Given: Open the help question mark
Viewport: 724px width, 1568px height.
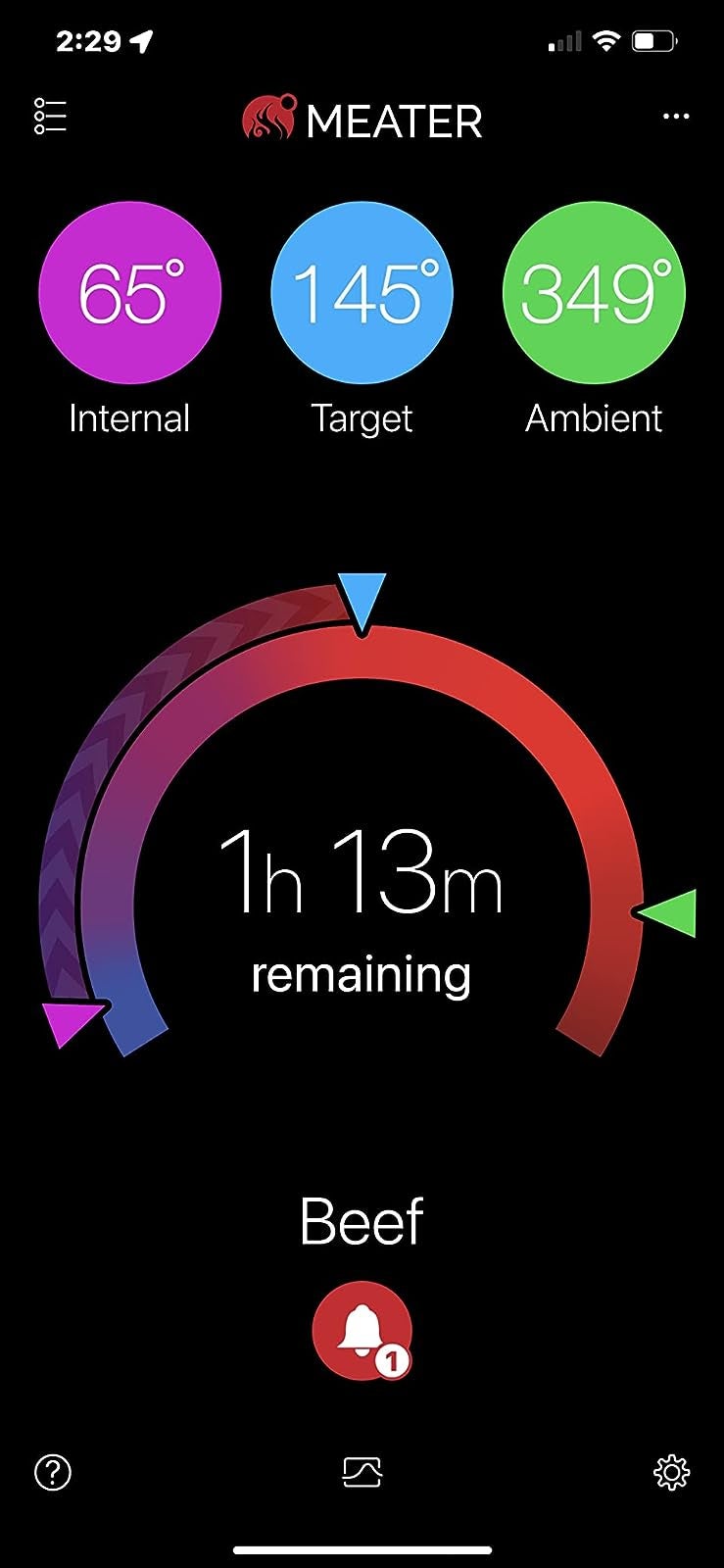Looking at the screenshot, I should [53, 1472].
